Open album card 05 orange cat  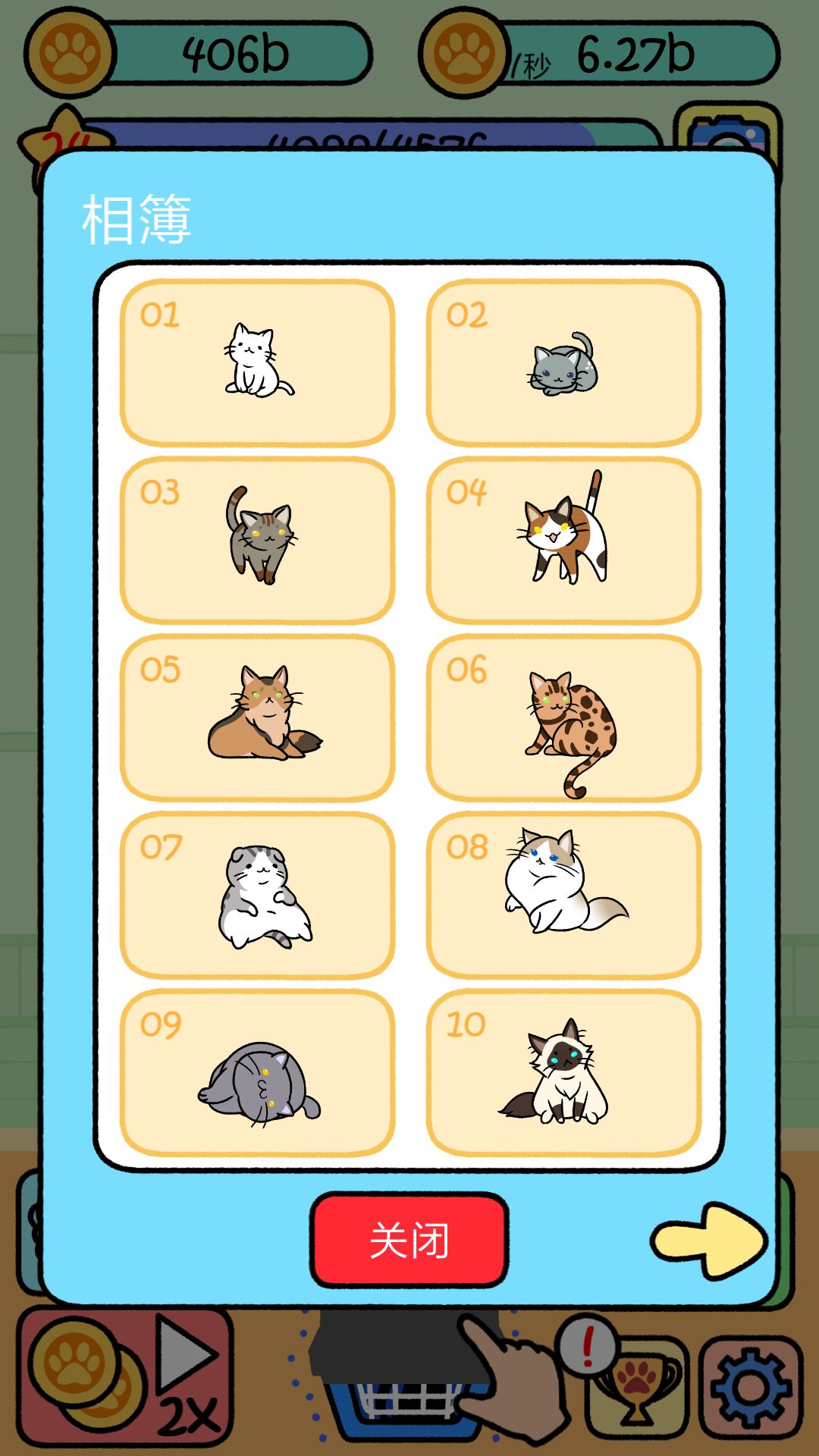(257, 717)
